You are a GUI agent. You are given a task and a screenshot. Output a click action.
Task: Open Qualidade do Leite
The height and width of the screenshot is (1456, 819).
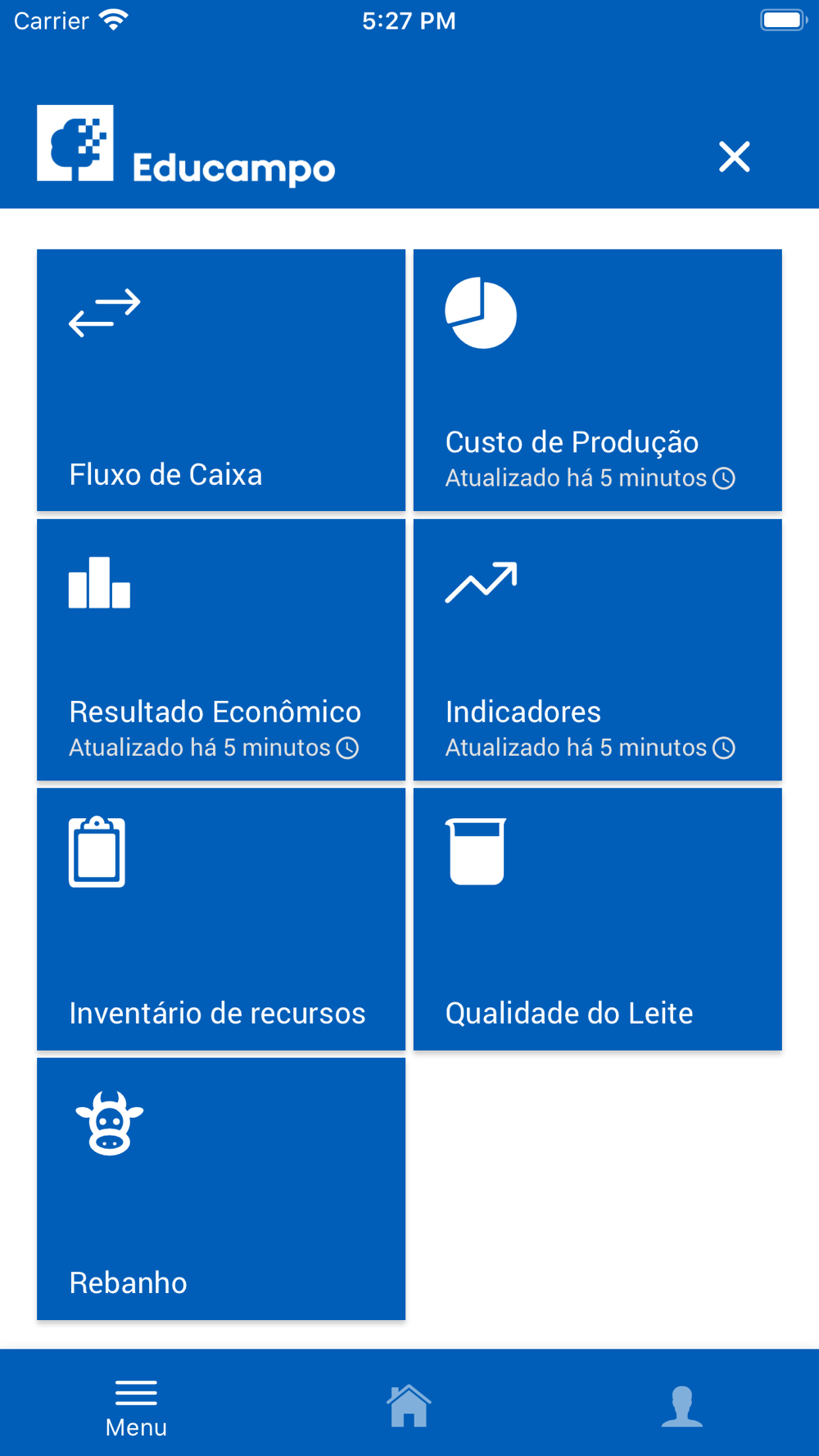click(598, 919)
